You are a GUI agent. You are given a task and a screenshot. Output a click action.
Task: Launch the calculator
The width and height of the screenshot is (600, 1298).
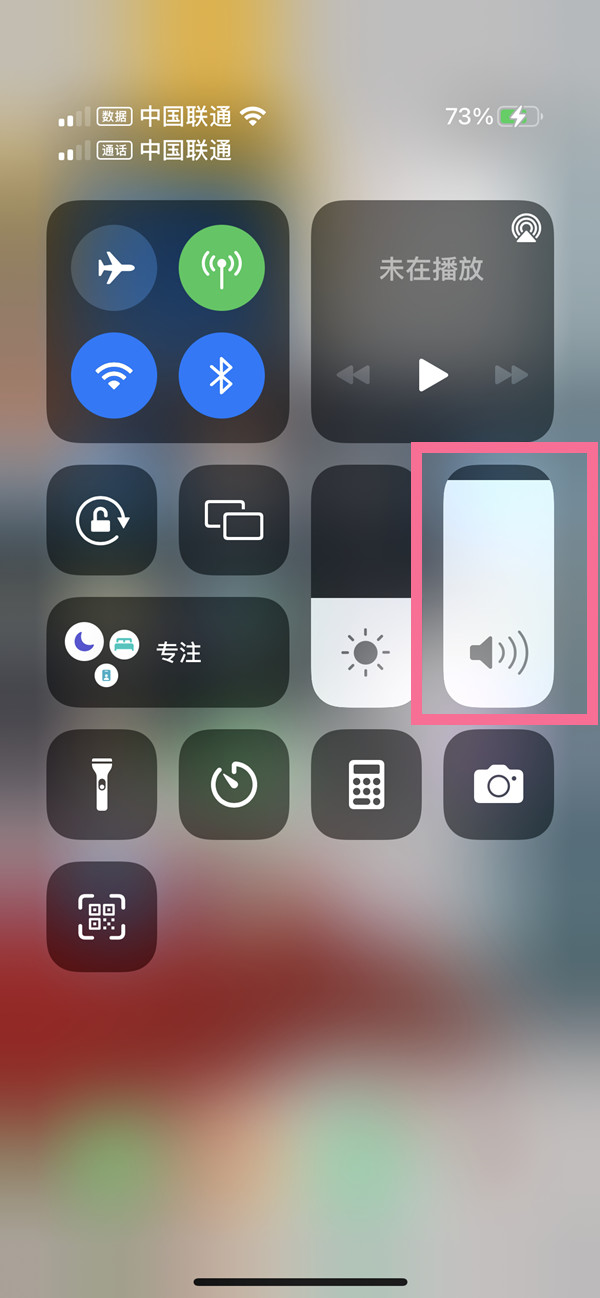365,784
